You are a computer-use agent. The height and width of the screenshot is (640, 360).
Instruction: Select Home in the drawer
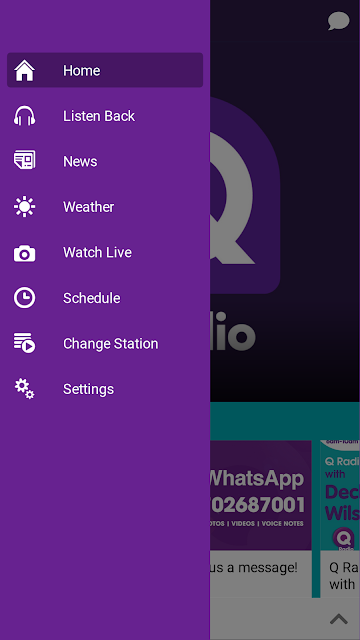(x=105, y=70)
